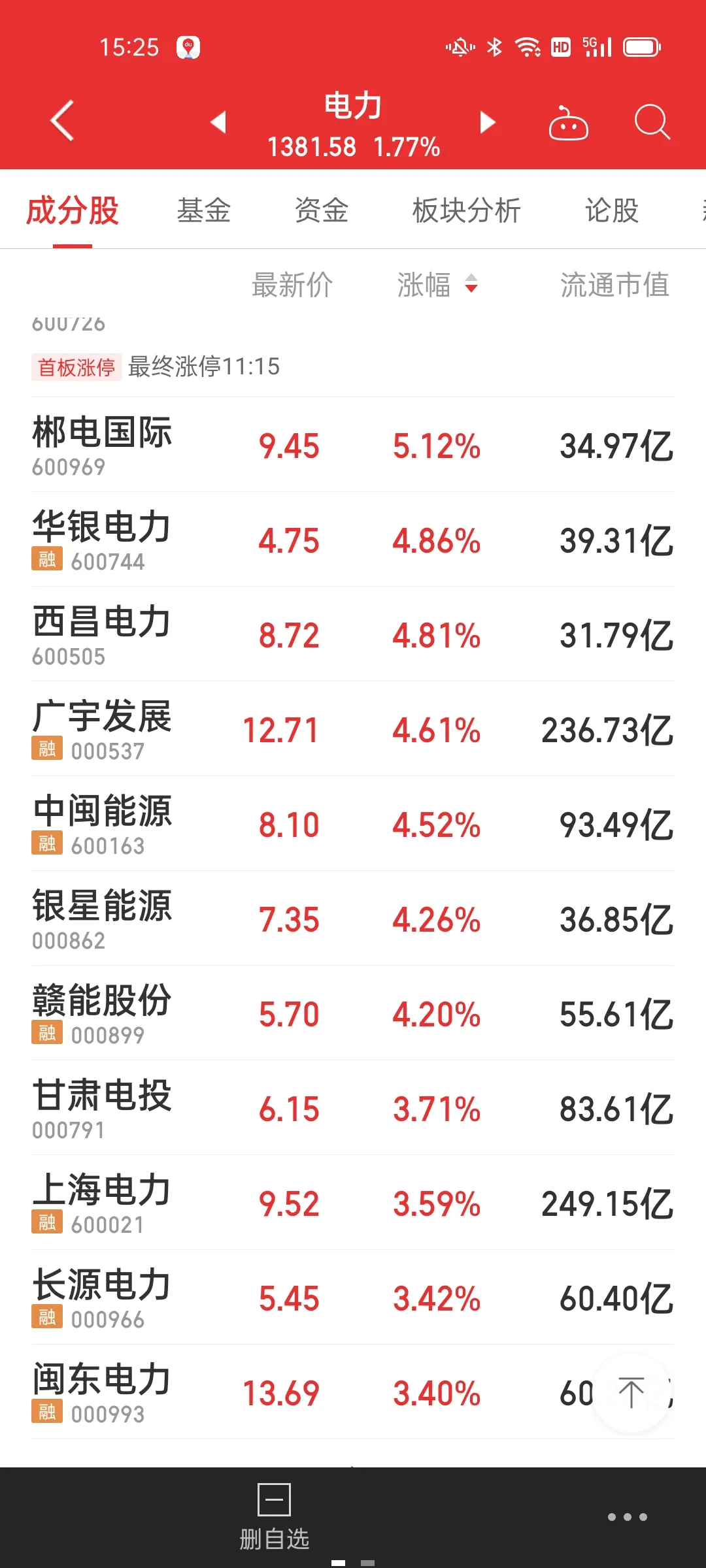The width and height of the screenshot is (706, 1568).
Task: Tap 删自选 to remove from watchlist
Action: pos(274,1517)
